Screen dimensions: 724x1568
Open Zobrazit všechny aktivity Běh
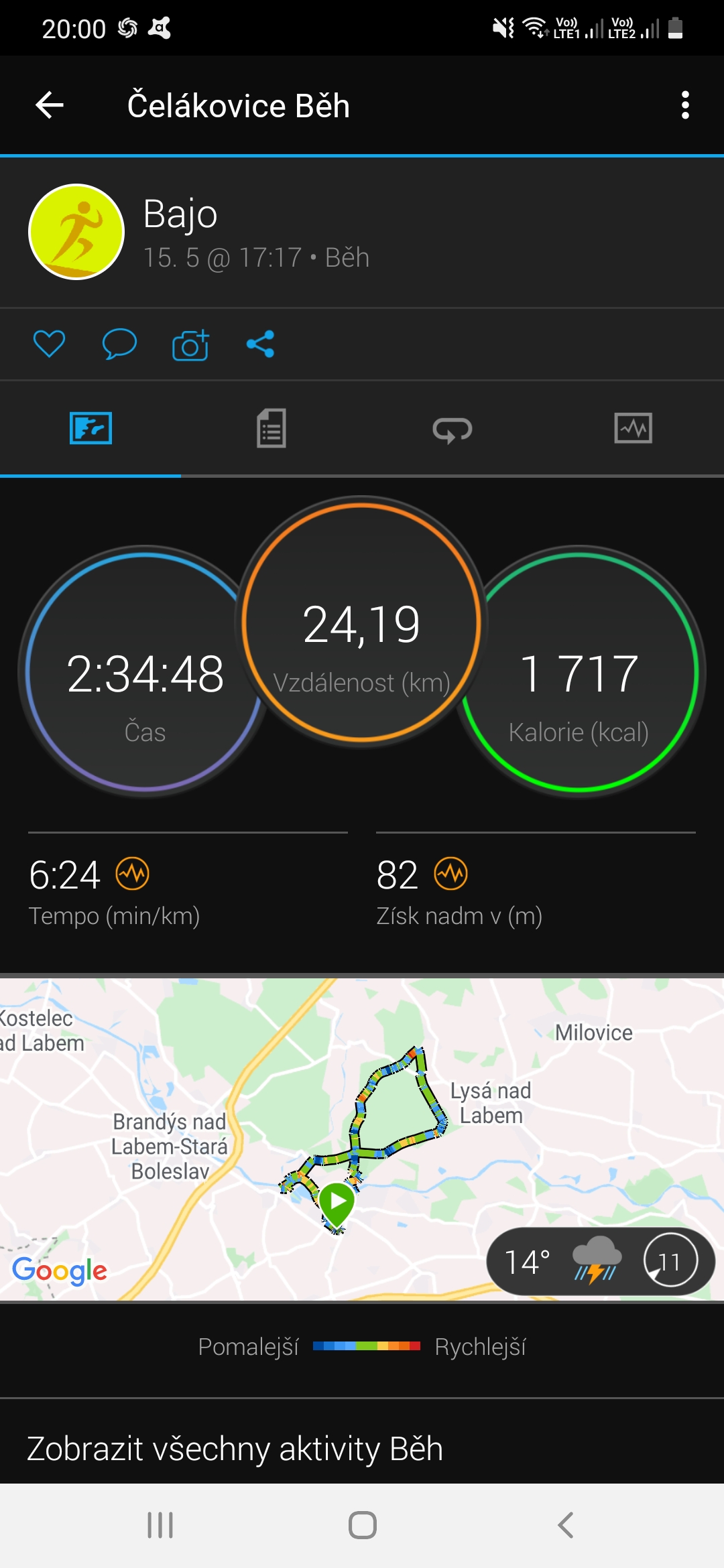tap(235, 1449)
